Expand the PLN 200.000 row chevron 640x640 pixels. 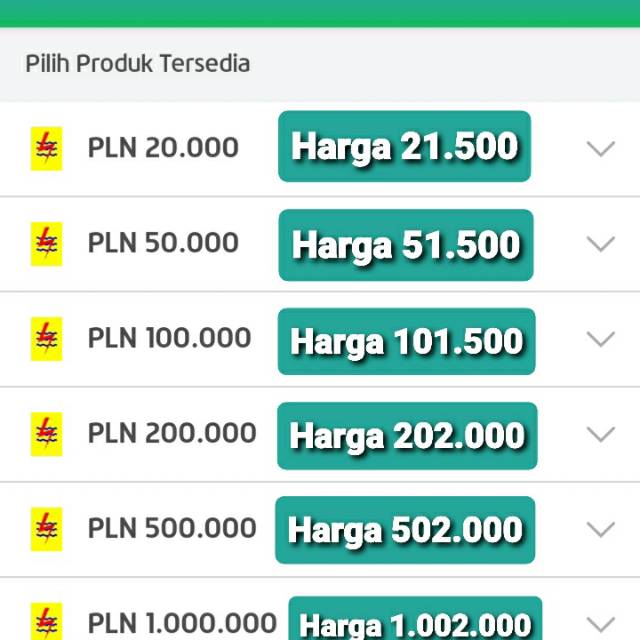point(600,434)
